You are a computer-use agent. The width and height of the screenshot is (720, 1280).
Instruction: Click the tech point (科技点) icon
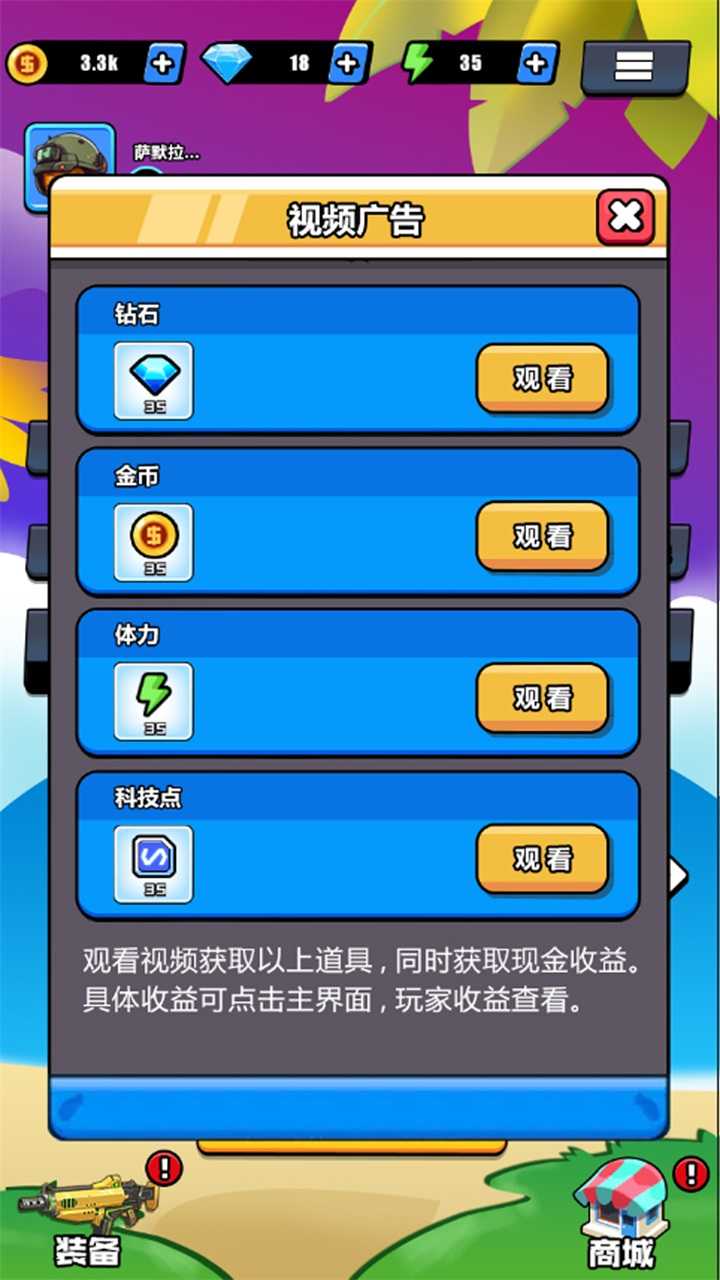[x=152, y=861]
